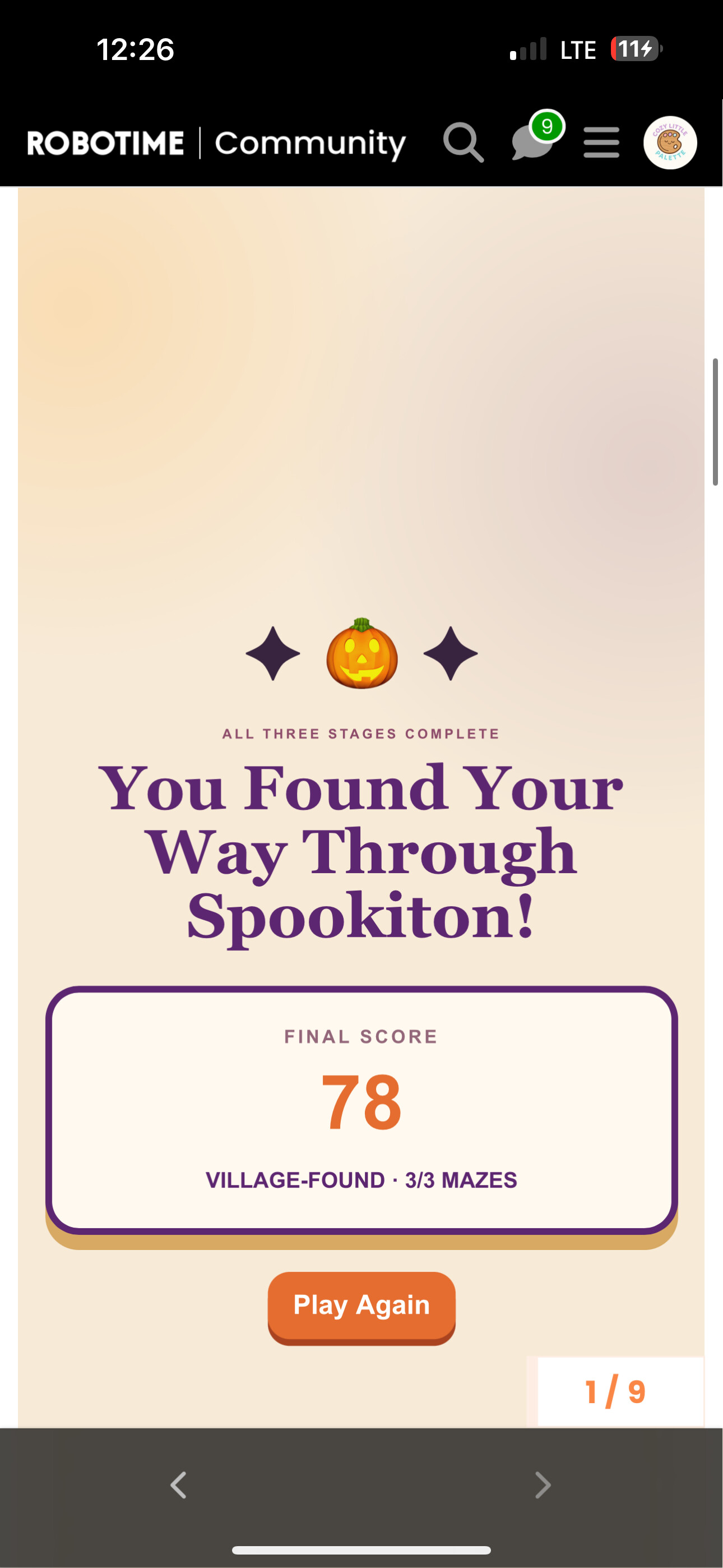The width and height of the screenshot is (723, 1568).
Task: Go back with the browser back arrow
Action: (x=178, y=1485)
